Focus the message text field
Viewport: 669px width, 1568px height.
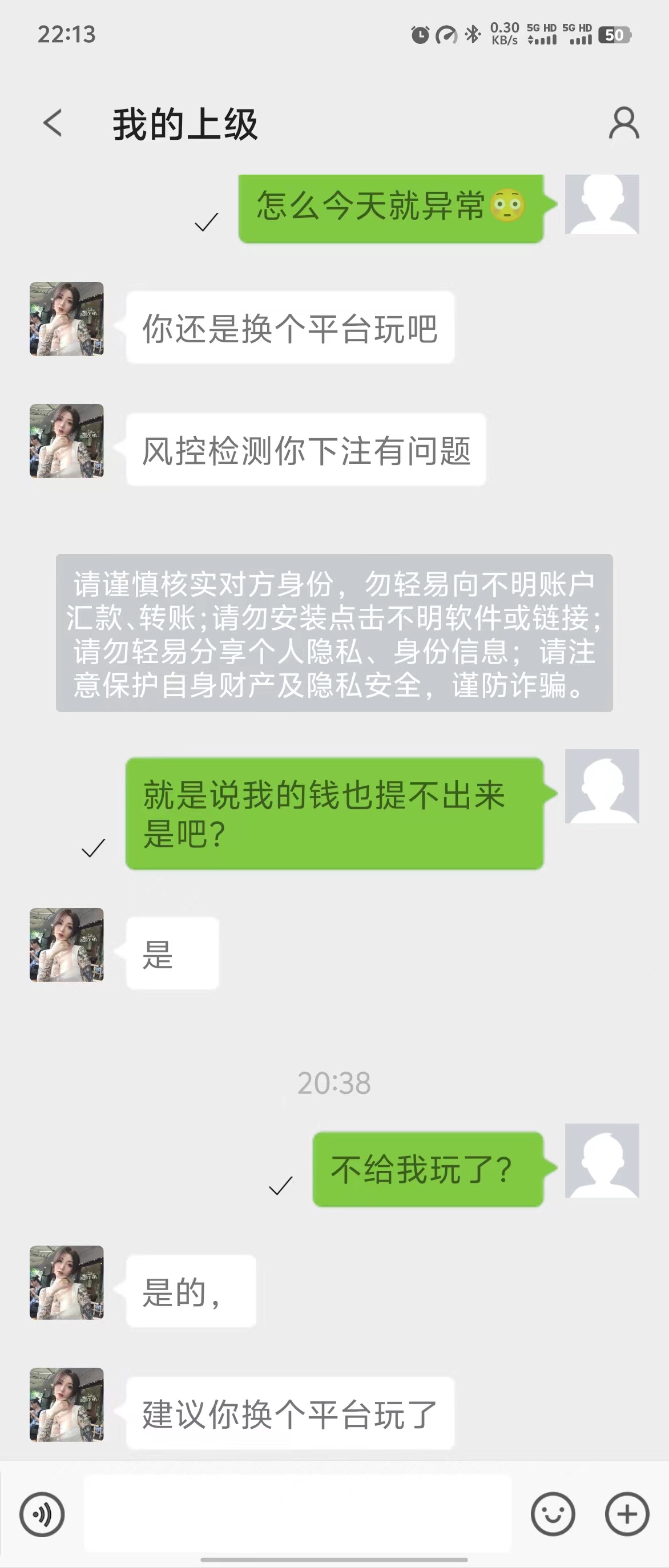(297, 1513)
